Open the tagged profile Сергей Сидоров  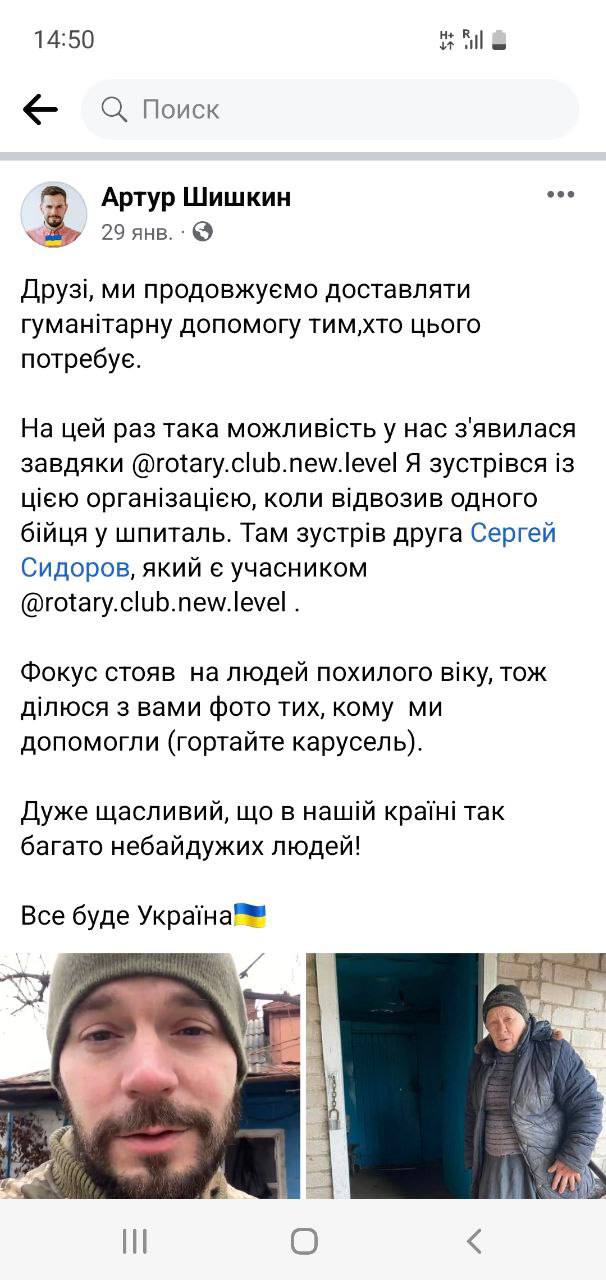coord(513,533)
